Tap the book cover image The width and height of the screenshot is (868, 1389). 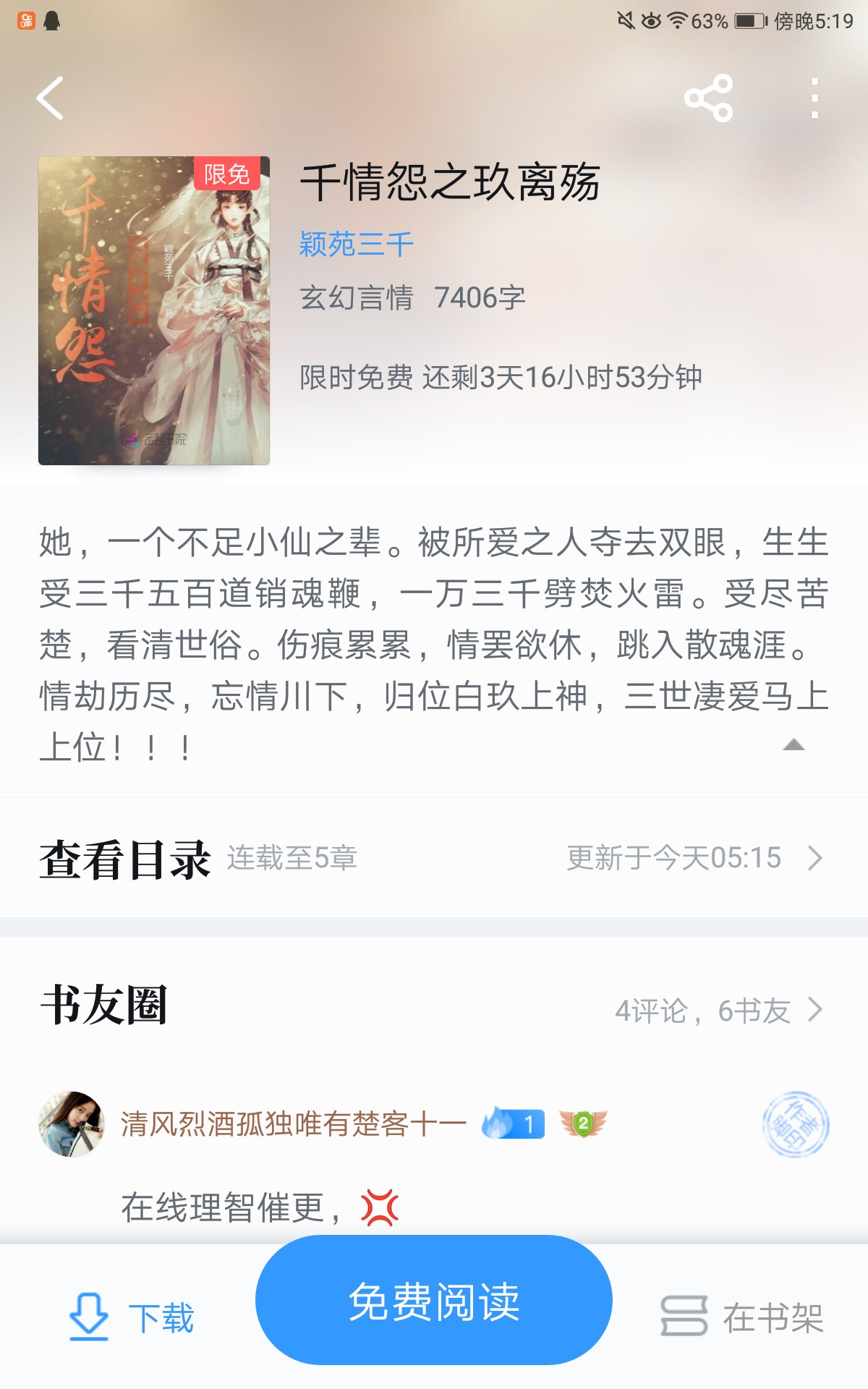(x=154, y=310)
